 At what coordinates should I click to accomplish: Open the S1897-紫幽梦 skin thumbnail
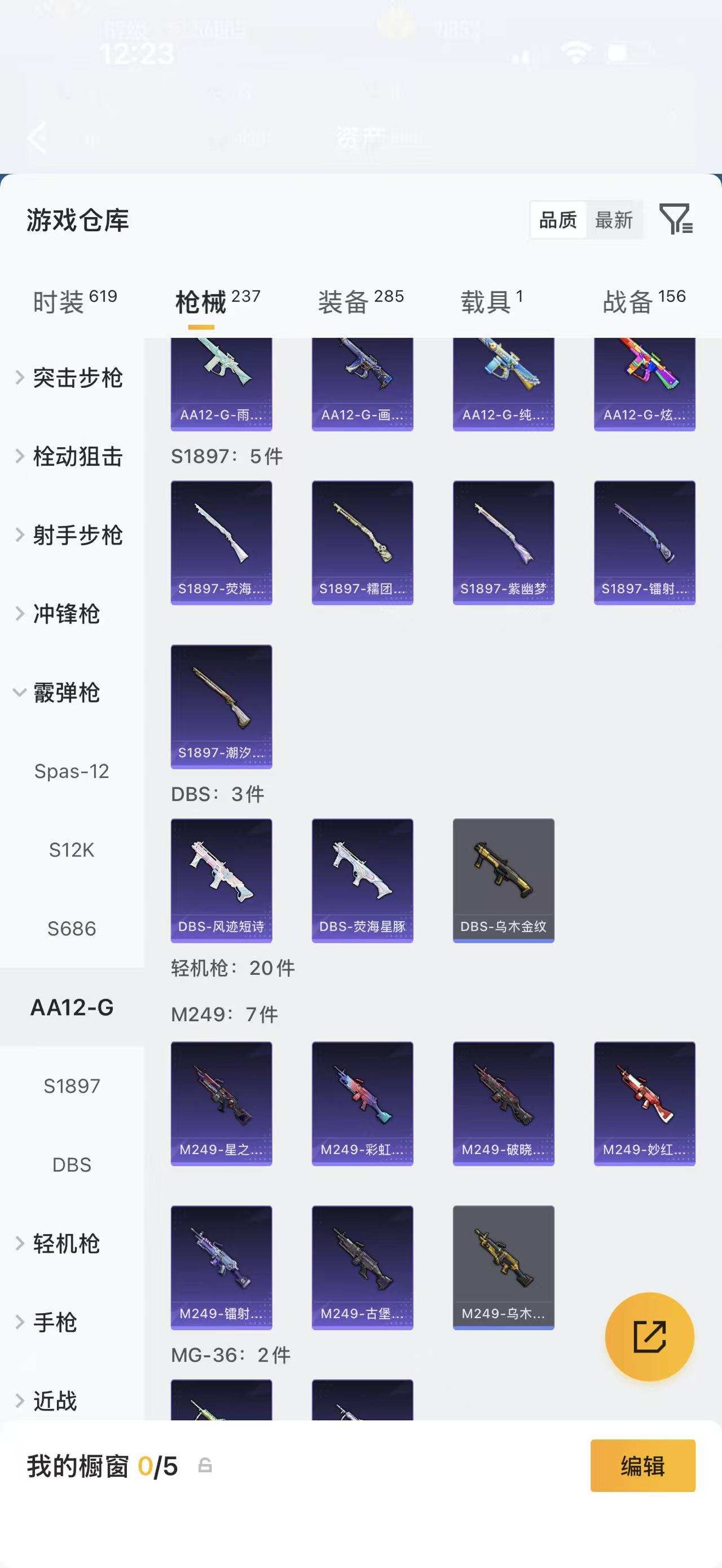pyautogui.click(x=504, y=541)
